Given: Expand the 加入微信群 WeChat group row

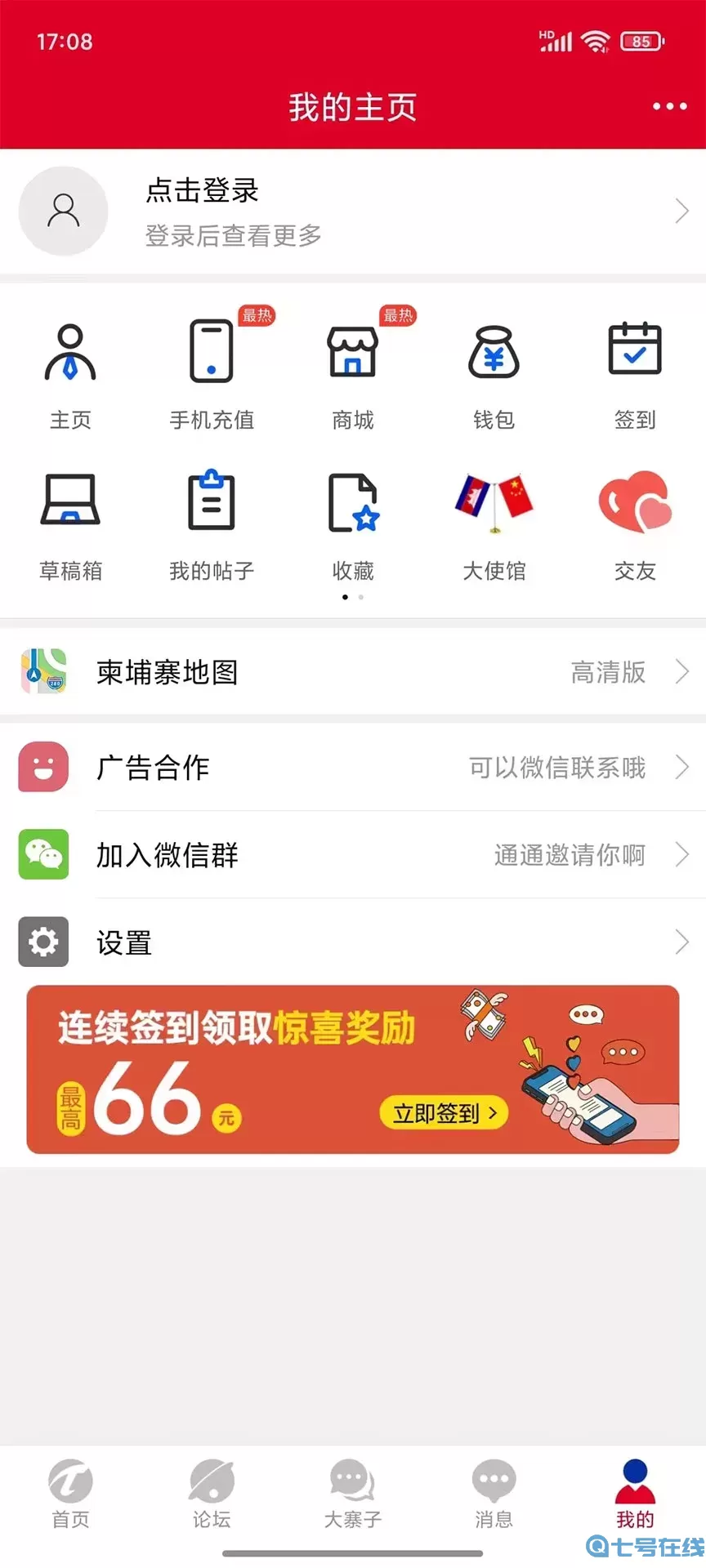Looking at the screenshot, I should [353, 855].
